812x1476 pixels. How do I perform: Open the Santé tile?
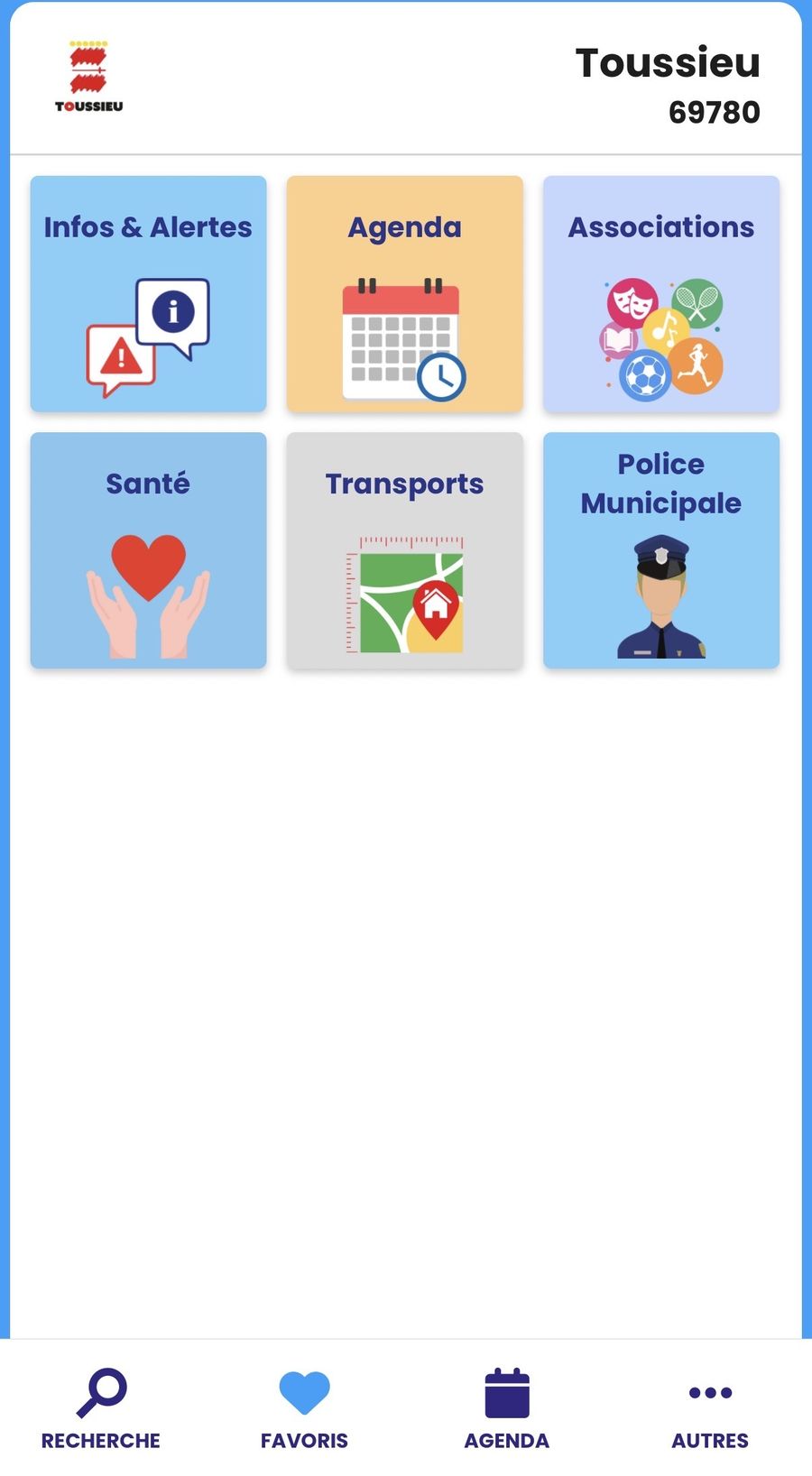148,550
